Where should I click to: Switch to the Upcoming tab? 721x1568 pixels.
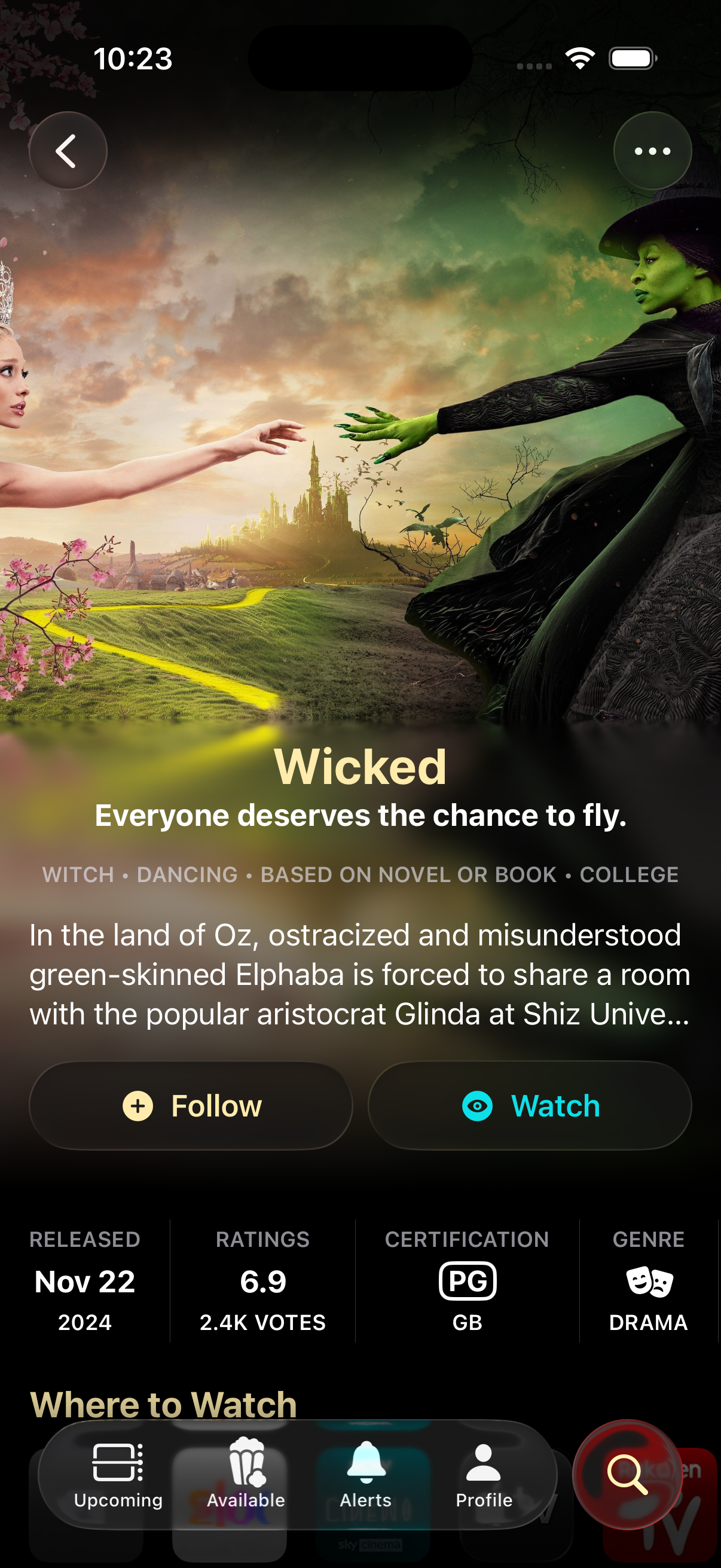pos(118,1474)
